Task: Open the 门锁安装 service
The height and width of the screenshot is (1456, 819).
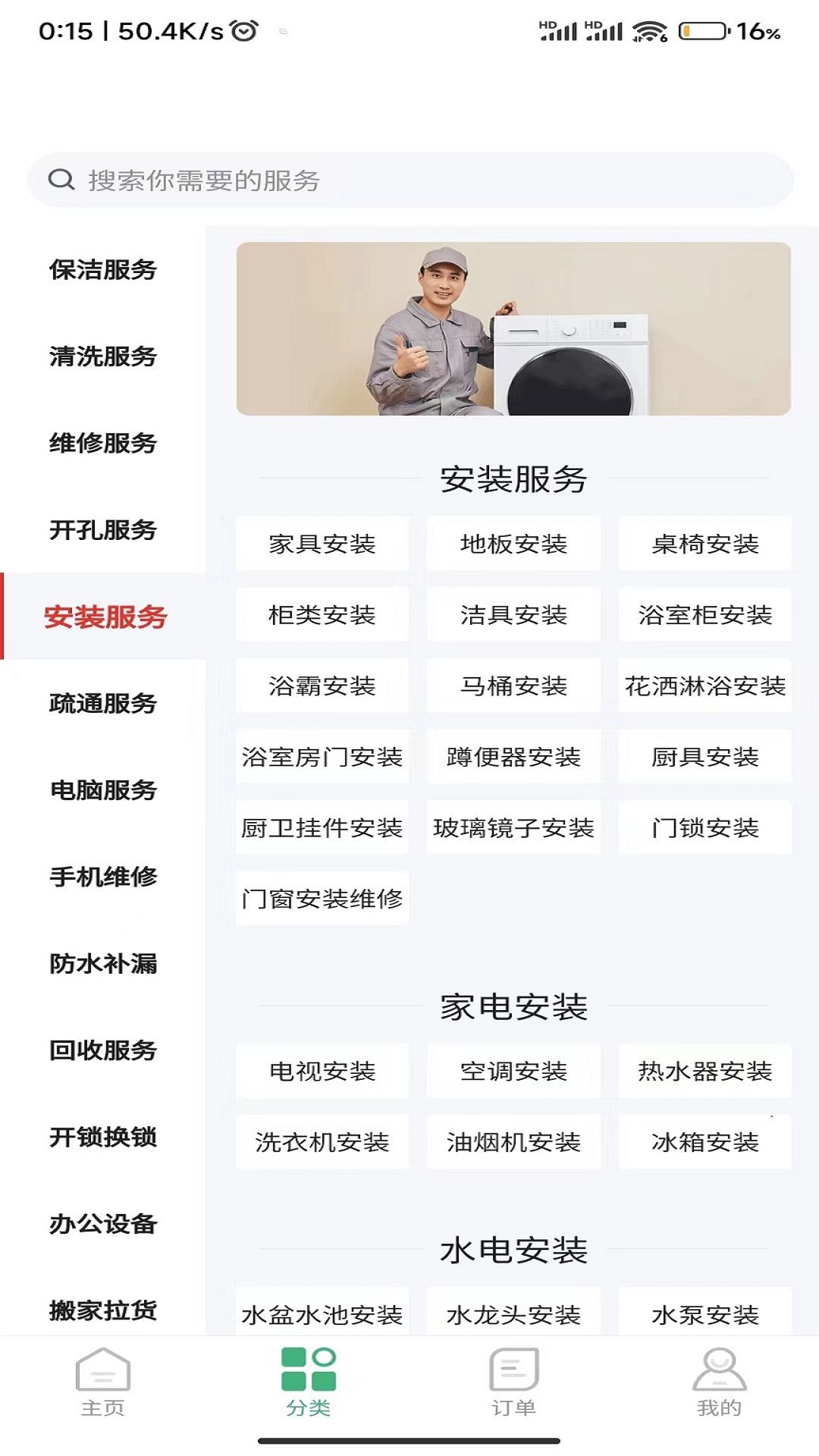Action: pyautogui.click(x=704, y=827)
